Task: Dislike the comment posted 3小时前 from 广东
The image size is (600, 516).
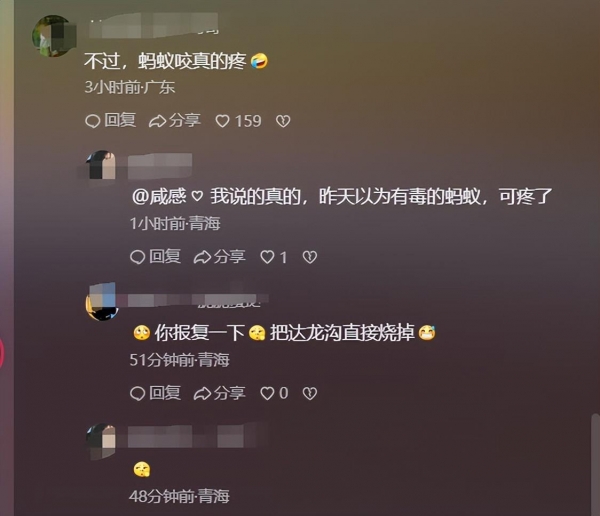Action: 283,121
